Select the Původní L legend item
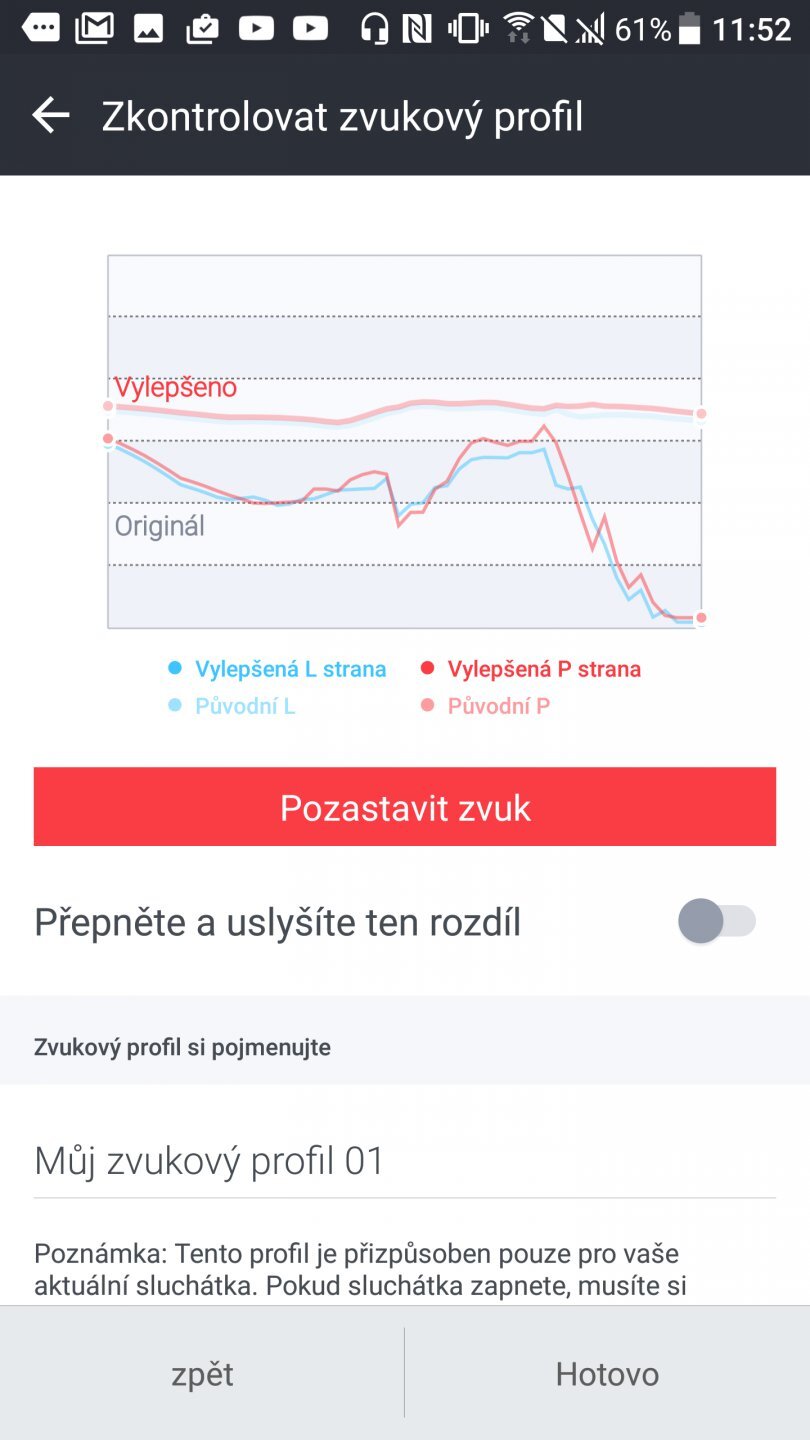The height and width of the screenshot is (1440, 810). (x=245, y=705)
